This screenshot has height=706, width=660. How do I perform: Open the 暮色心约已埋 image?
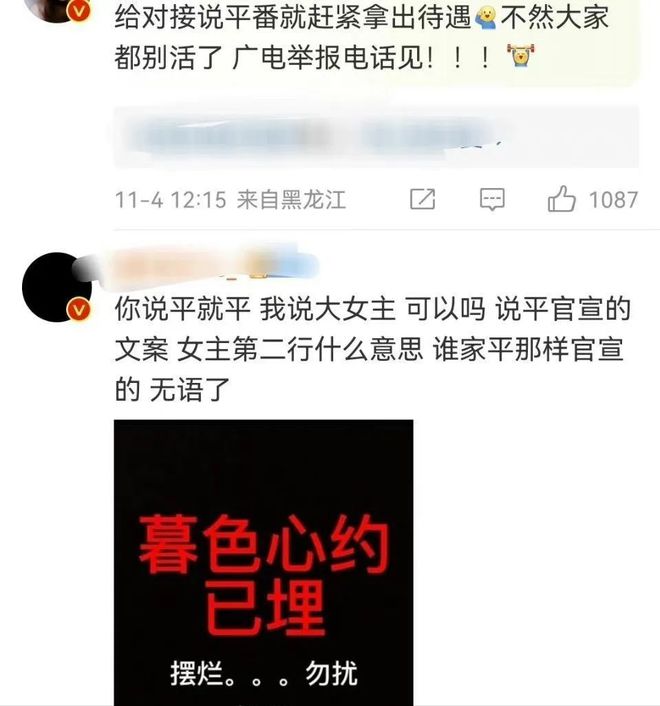263,562
